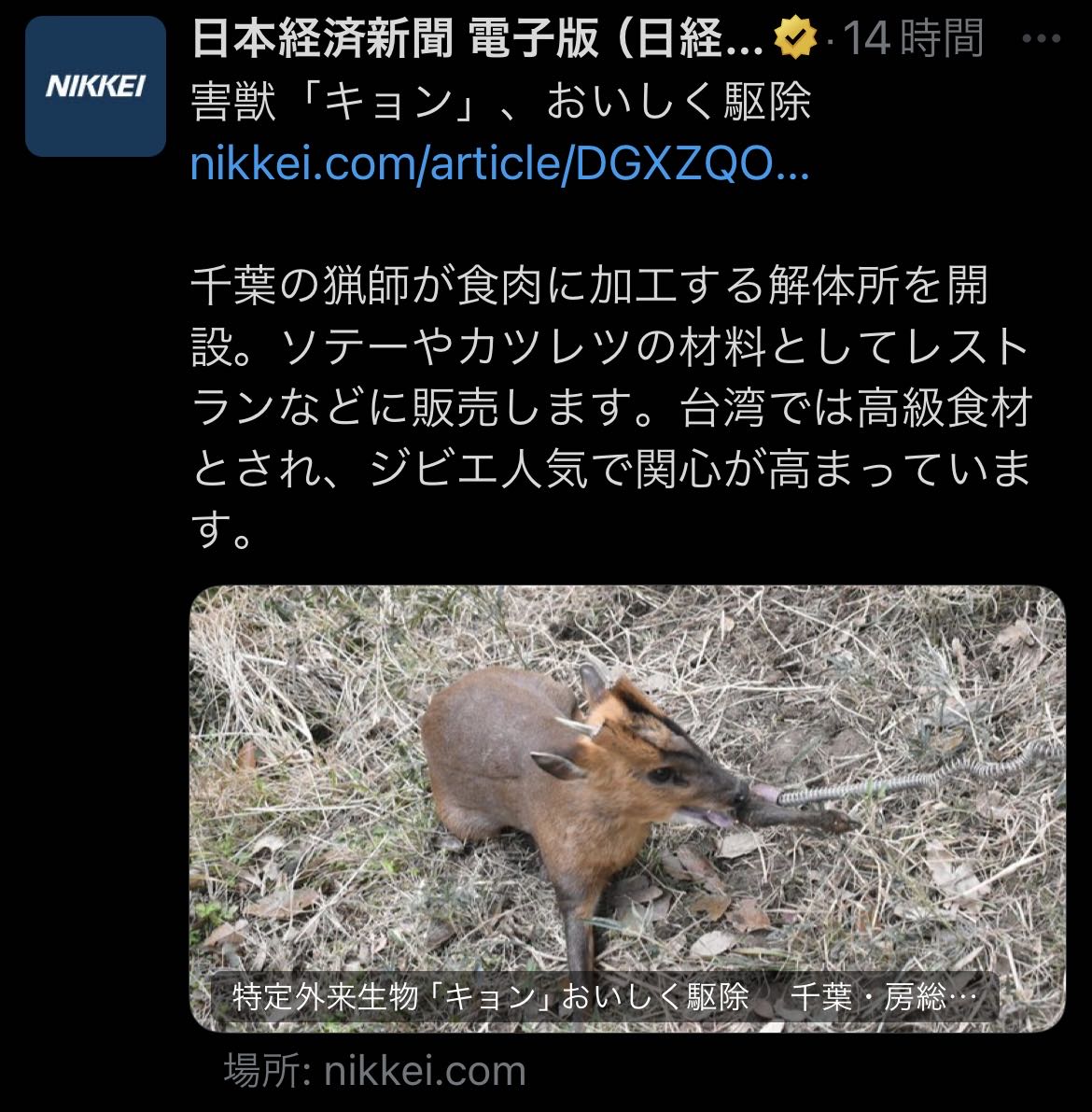Image resolution: width=1092 pixels, height=1112 pixels.
Task: Open the キョン article preview card
Action: (627, 808)
